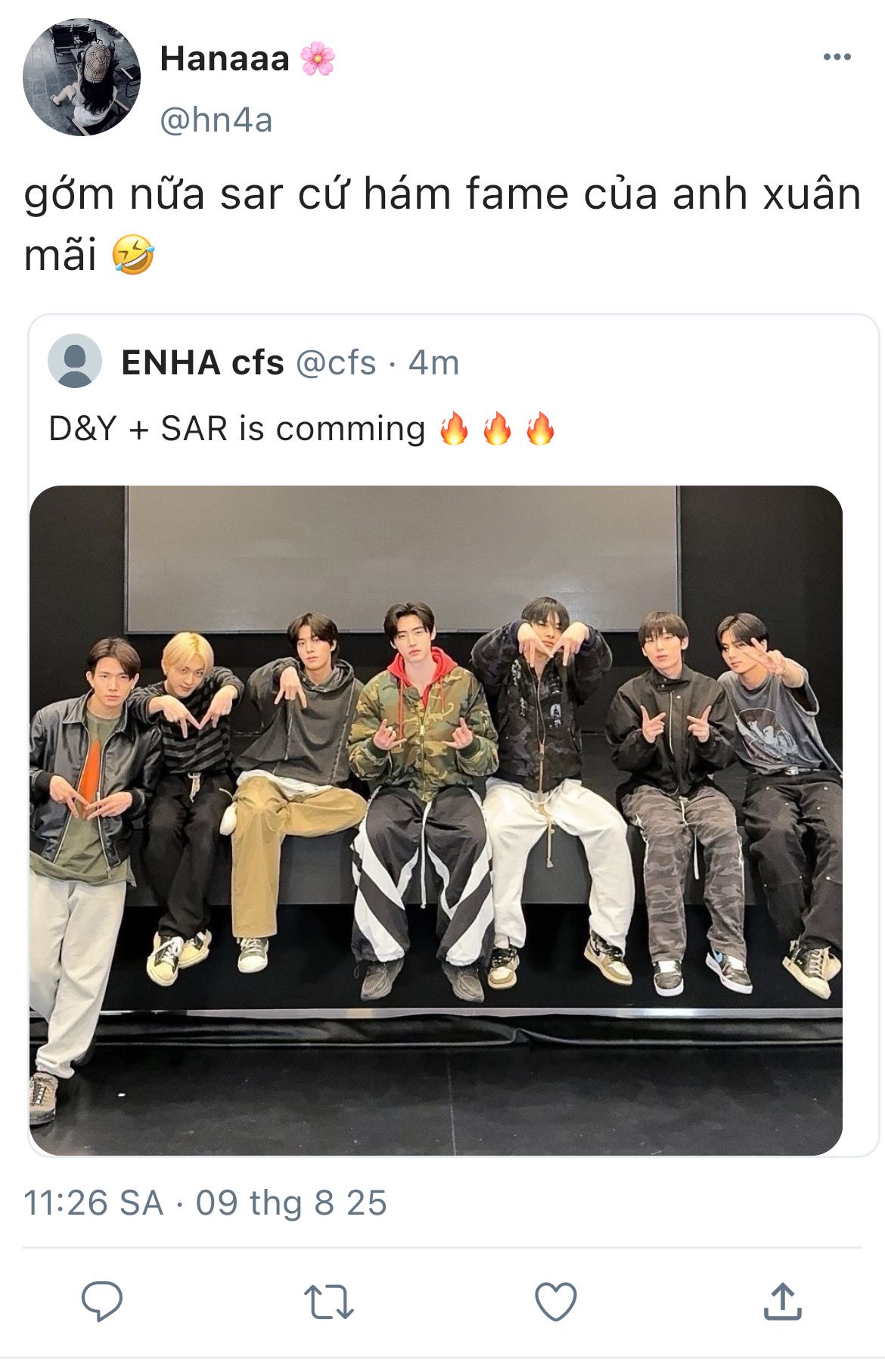Open Hanaaa's profile picture
Screen dimensions: 885x1372
[x=82, y=78]
